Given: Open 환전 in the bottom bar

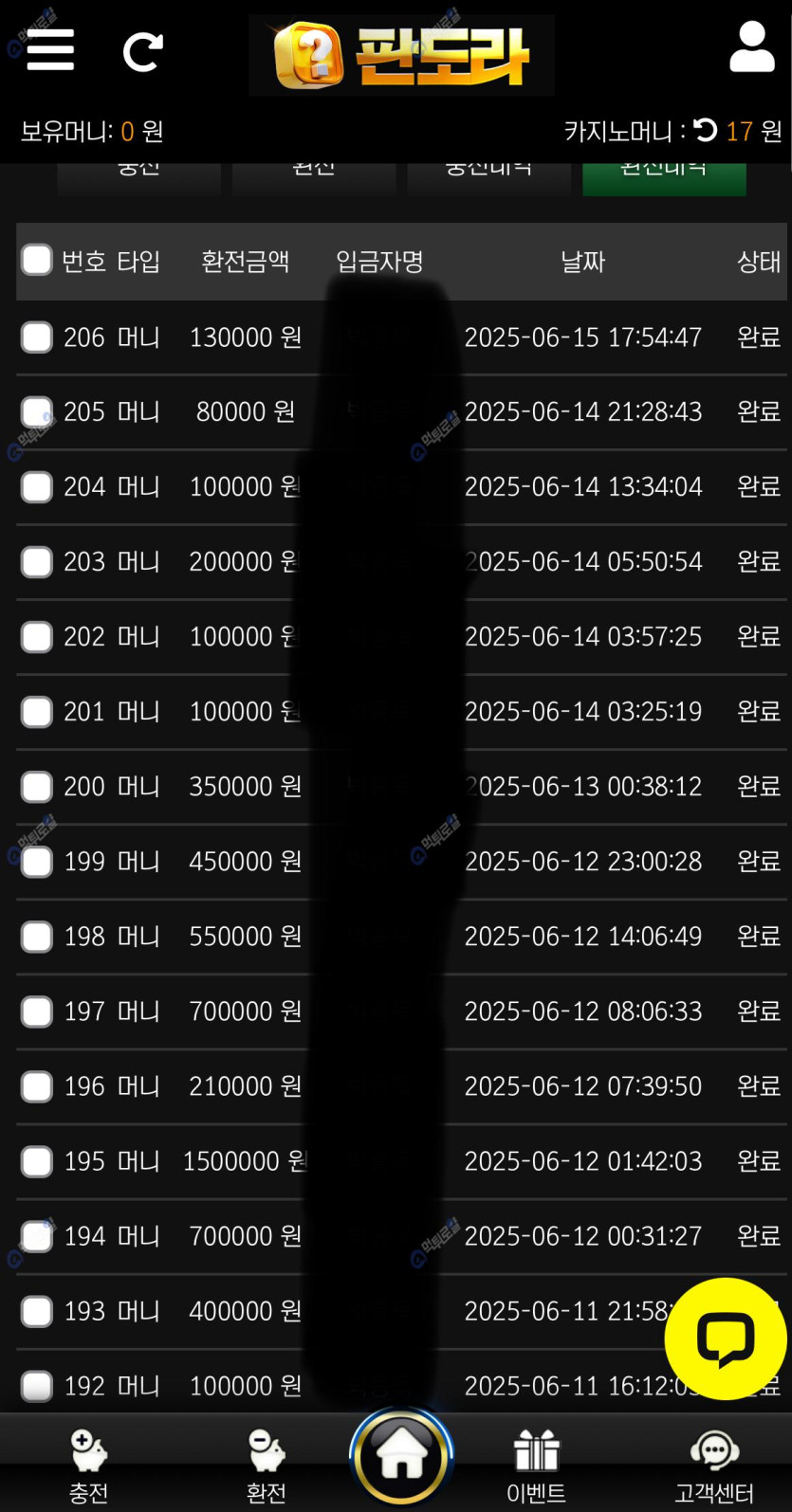Looking at the screenshot, I should pos(266,1466).
